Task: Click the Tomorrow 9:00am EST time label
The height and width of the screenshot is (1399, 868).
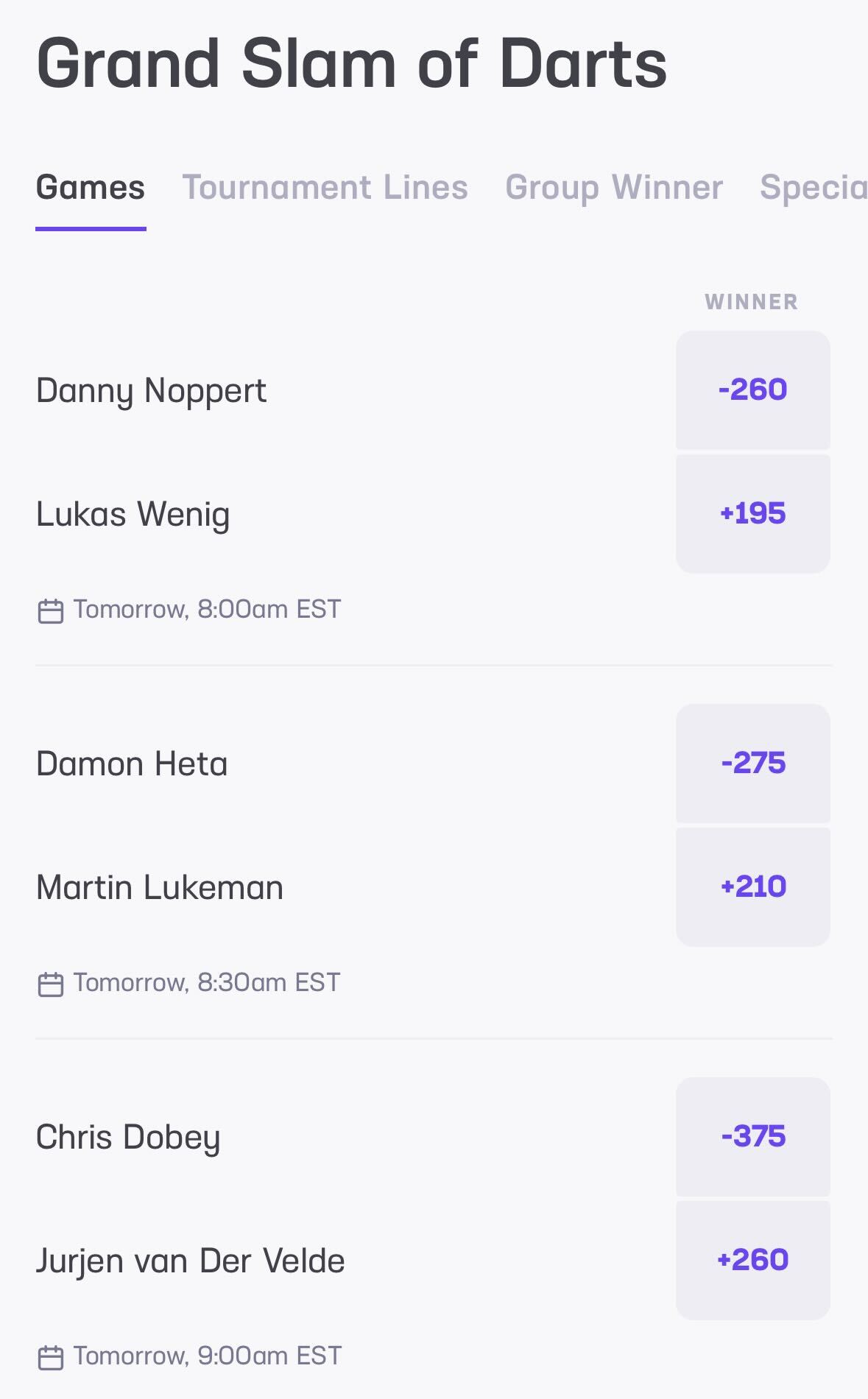Action: (206, 1355)
